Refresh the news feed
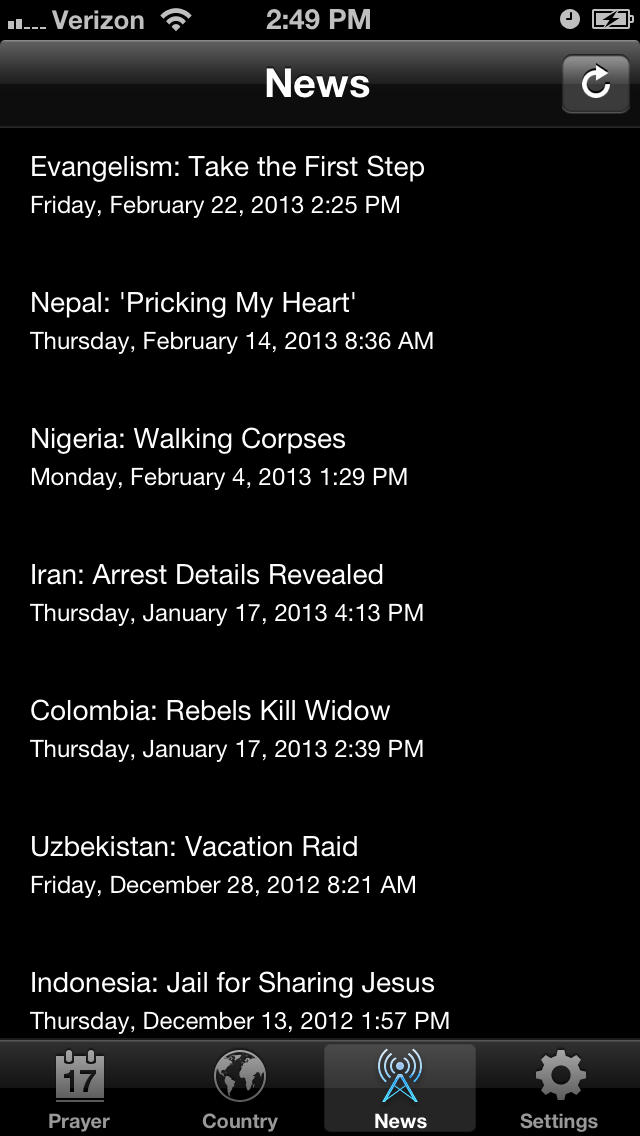640x1136 pixels. (x=596, y=83)
